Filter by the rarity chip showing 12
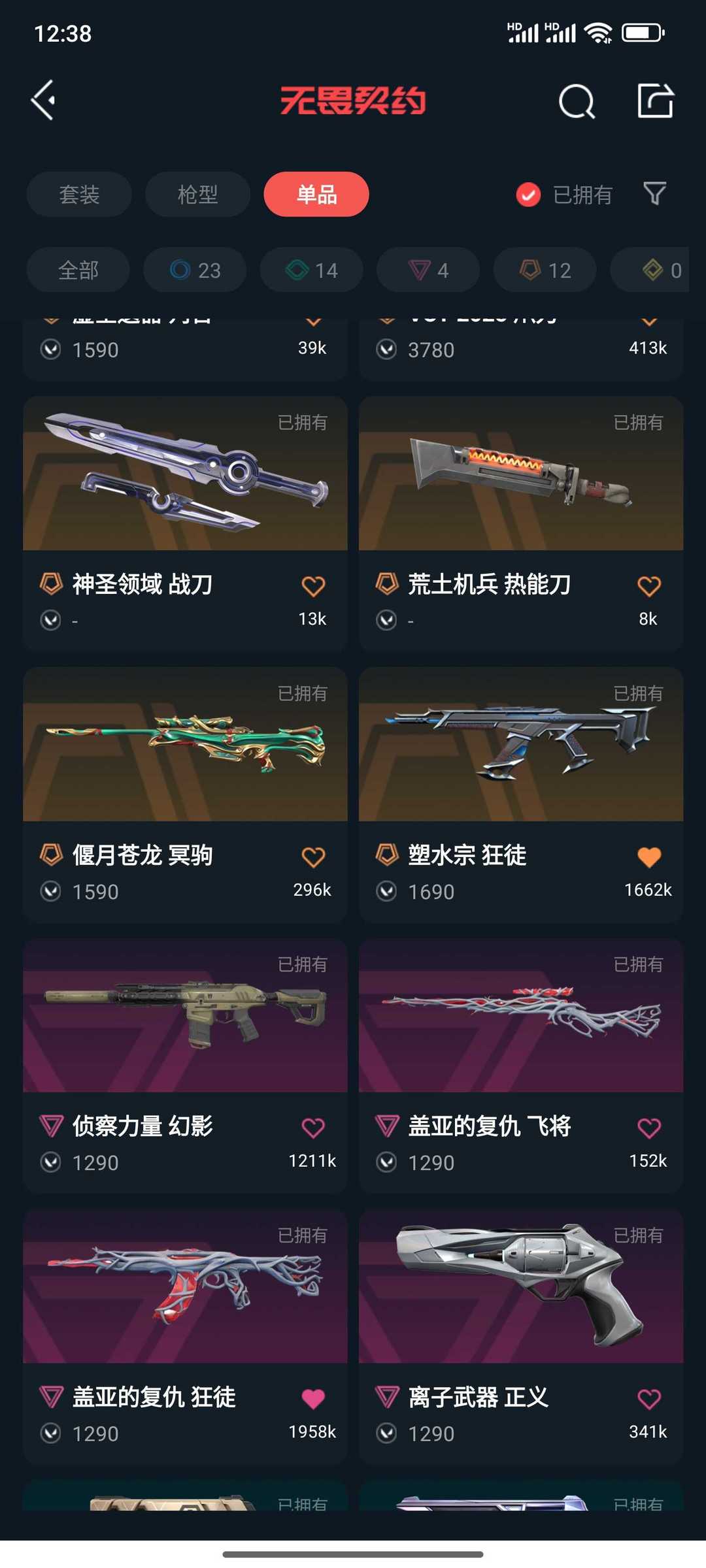Viewport: 706px width, 1568px height. point(545,270)
